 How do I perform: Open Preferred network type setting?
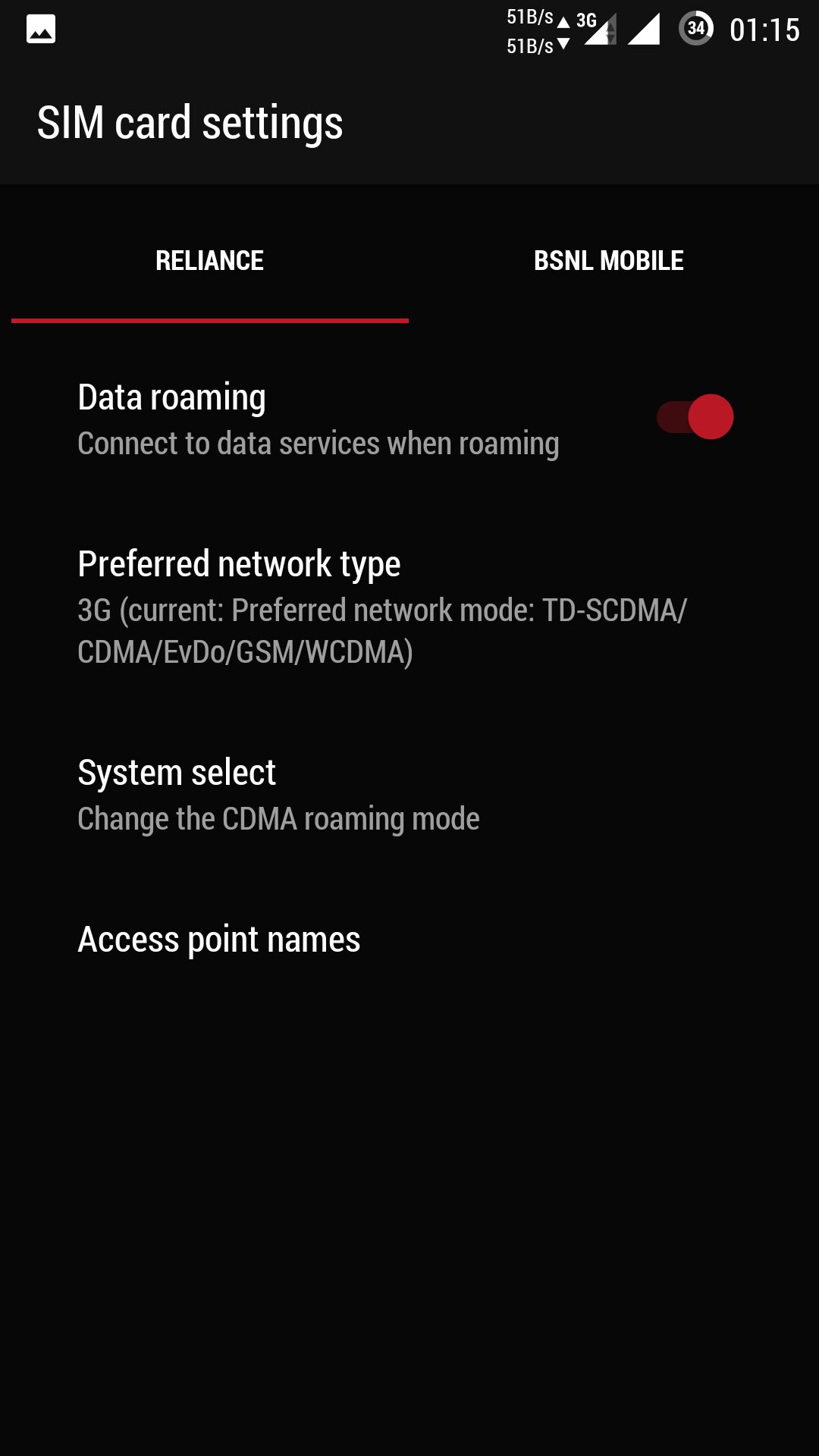click(381, 607)
